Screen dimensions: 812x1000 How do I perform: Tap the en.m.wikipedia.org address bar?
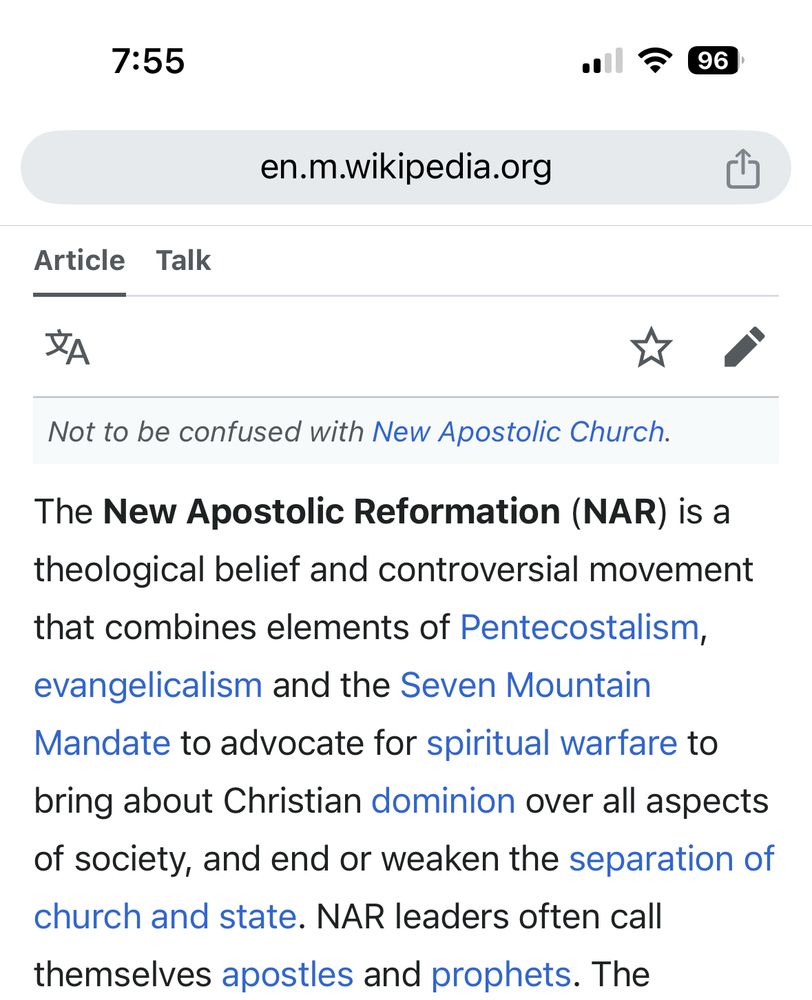(405, 167)
